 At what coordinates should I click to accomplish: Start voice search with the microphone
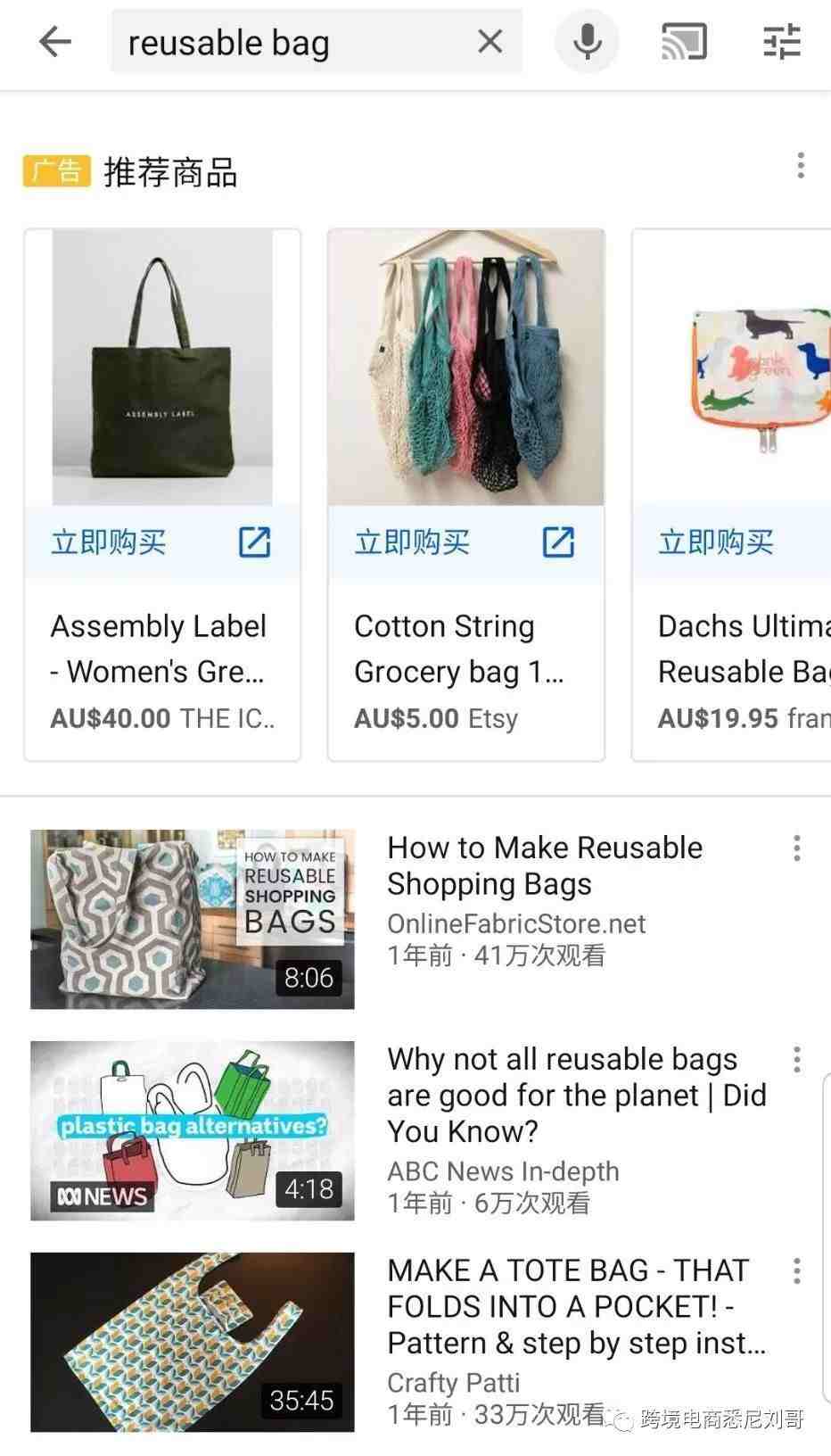point(587,41)
